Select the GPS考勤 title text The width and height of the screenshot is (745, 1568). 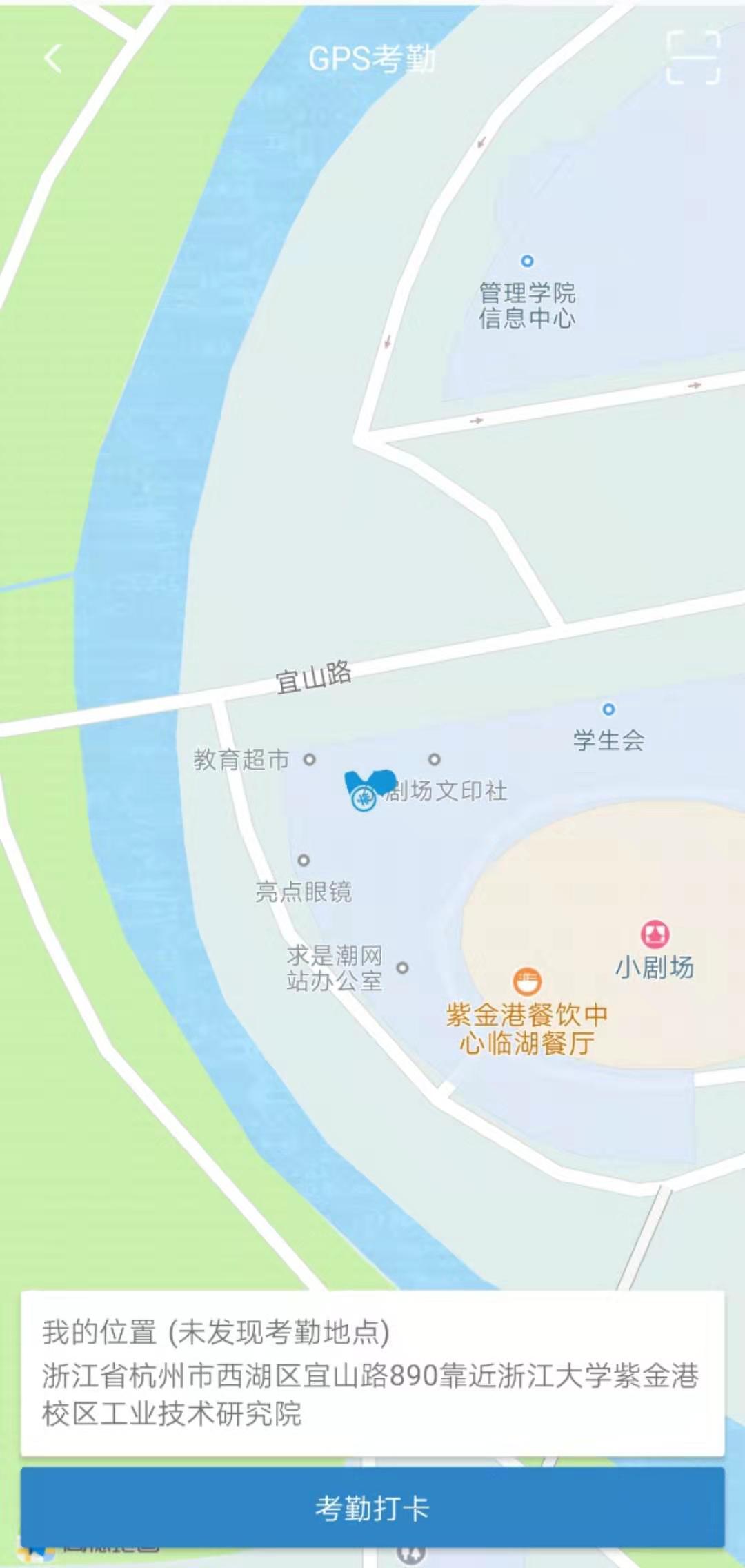click(x=372, y=59)
